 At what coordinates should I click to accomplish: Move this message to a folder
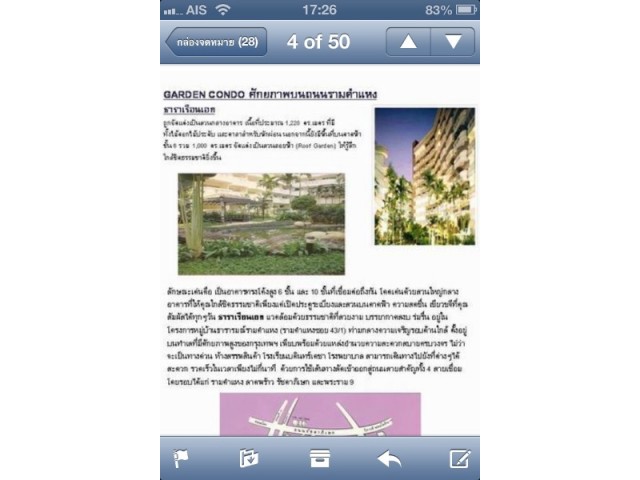click(249, 459)
